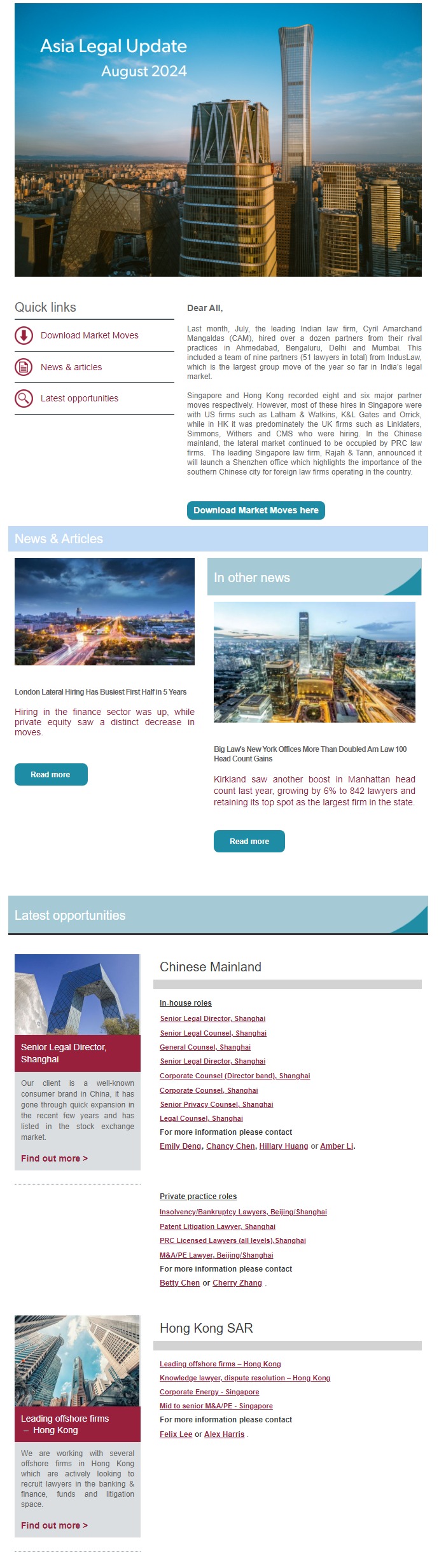Read more about London Lateral Hiring
This screenshot has height=1568, width=446.
(51, 774)
